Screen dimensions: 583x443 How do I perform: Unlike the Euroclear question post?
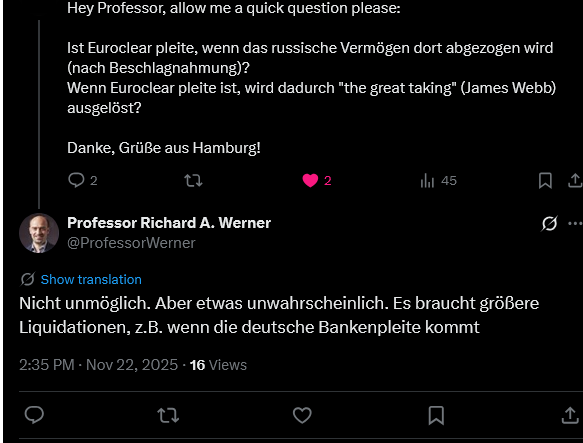point(310,180)
